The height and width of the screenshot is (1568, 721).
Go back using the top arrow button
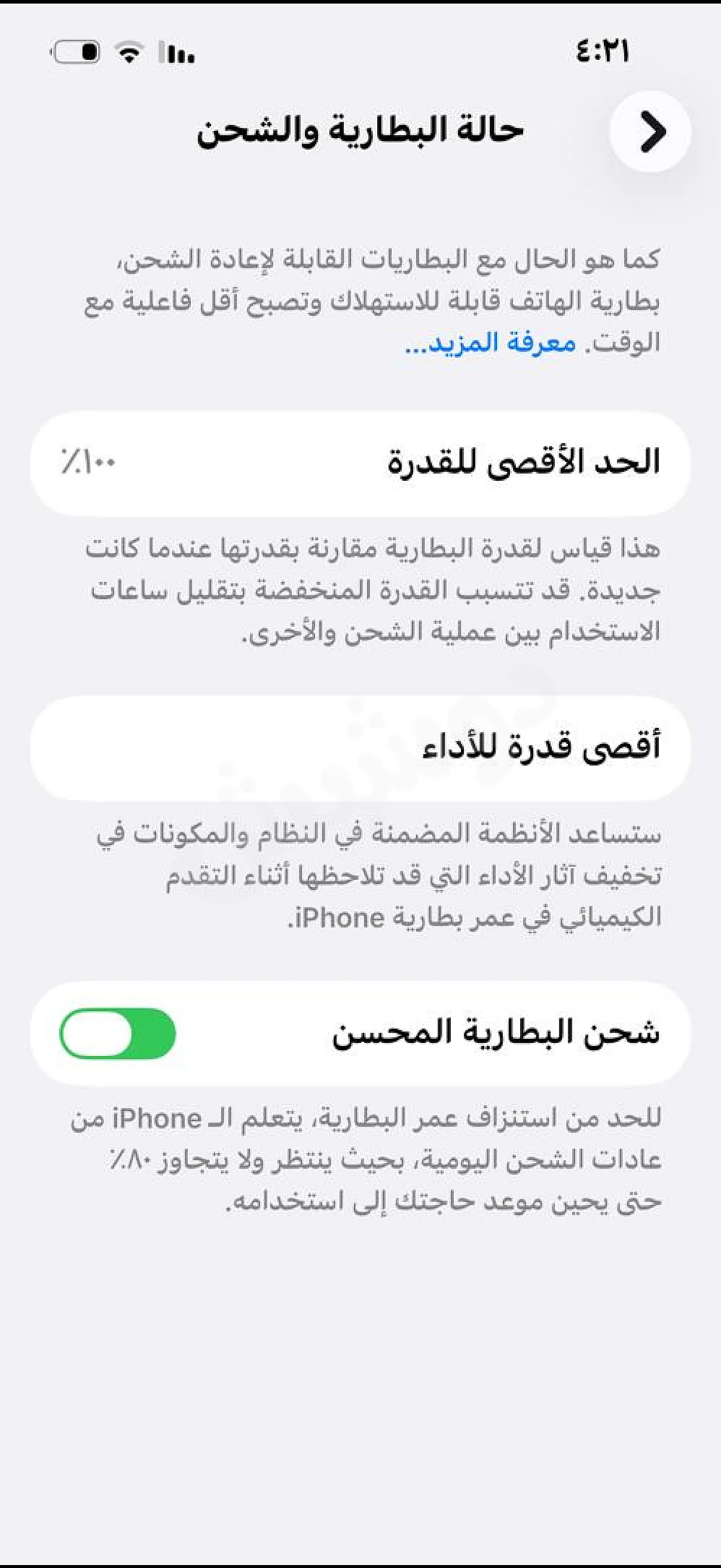(x=650, y=131)
